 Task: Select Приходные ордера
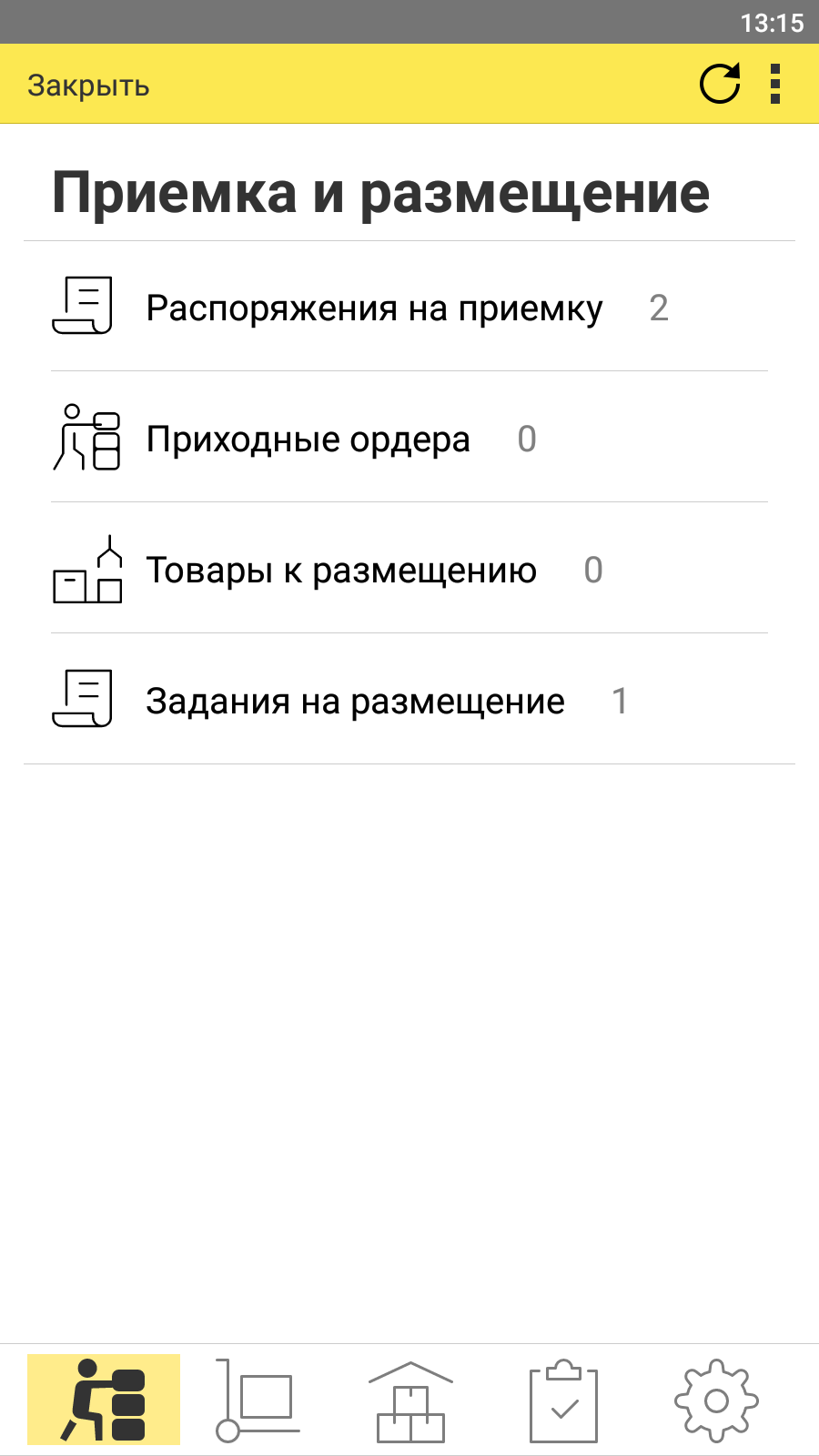point(308,440)
